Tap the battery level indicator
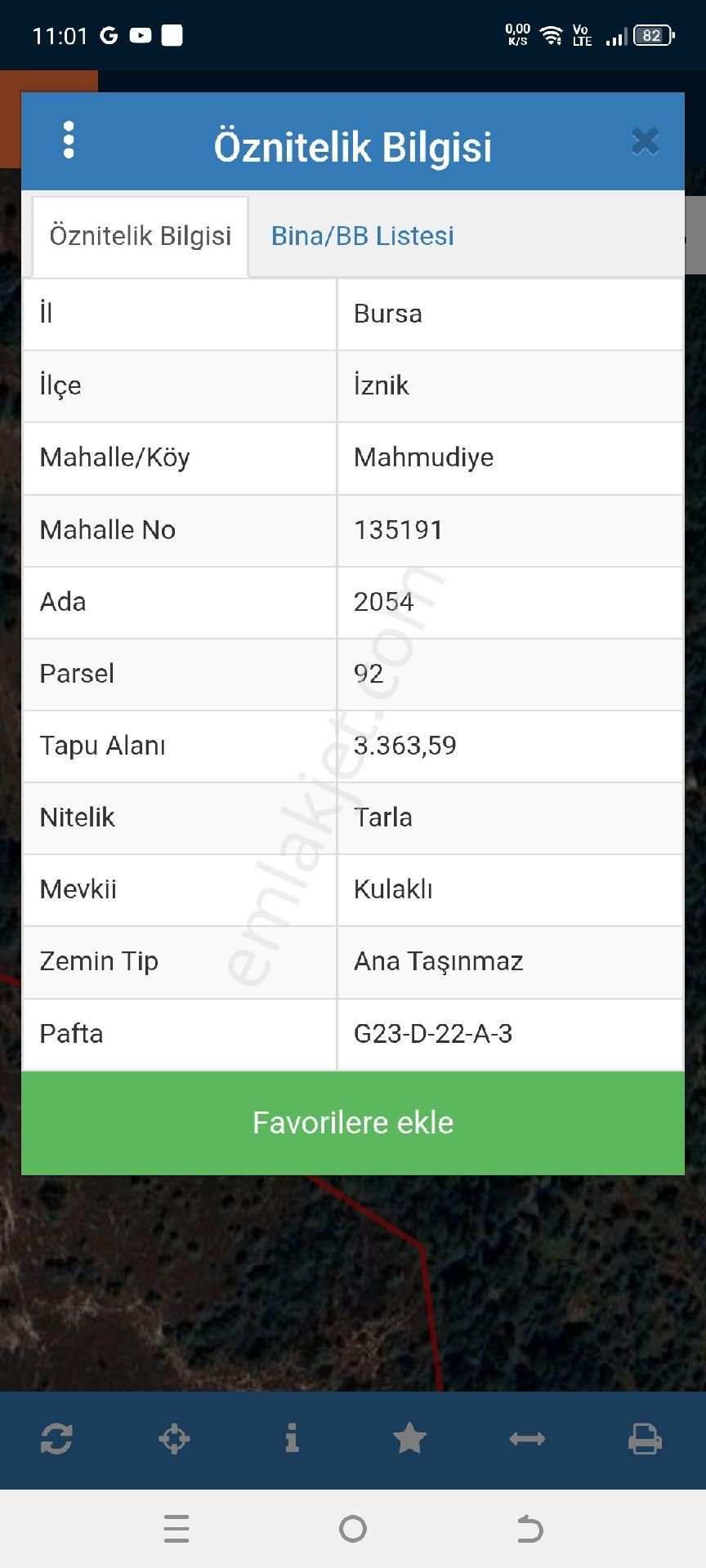The width and height of the screenshot is (706, 1568). 650,35
